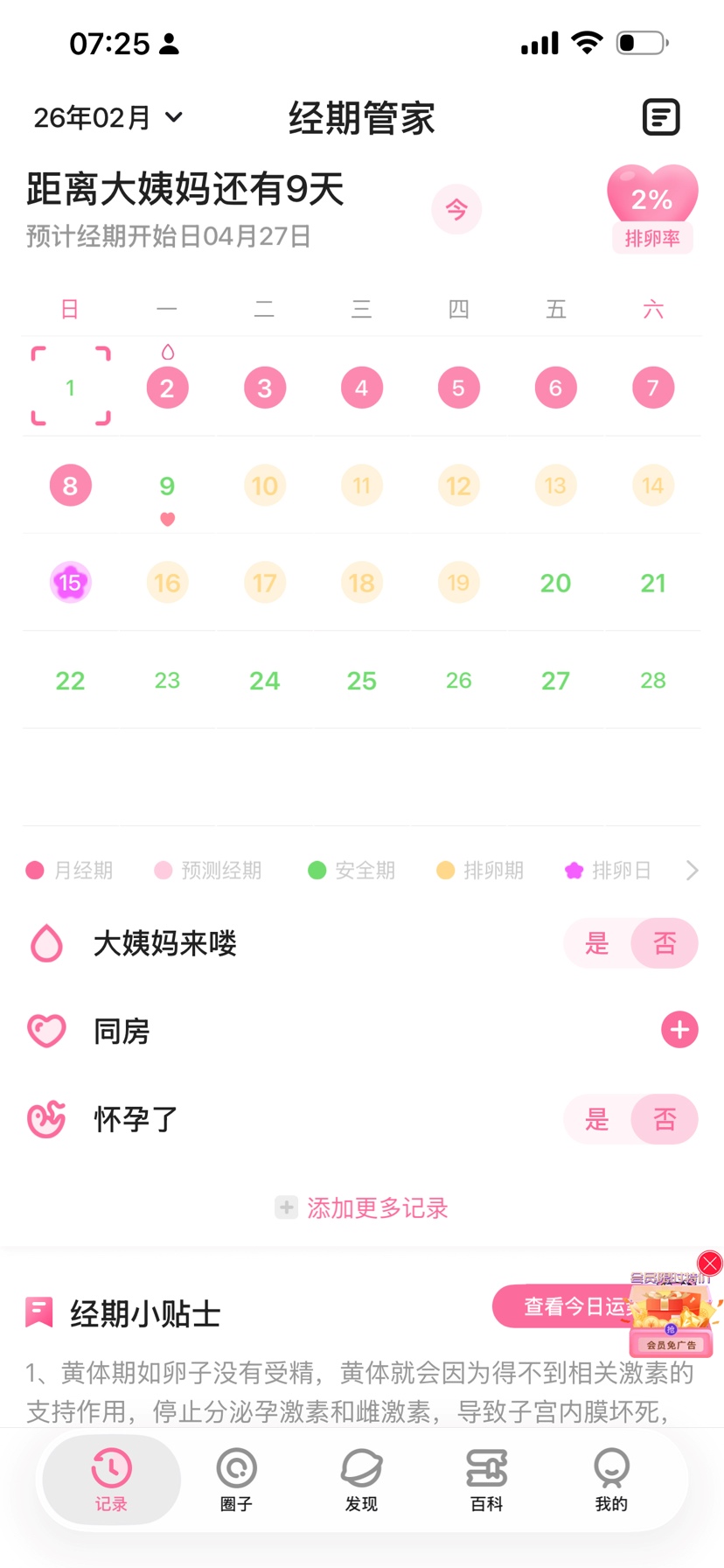Jump to today with 今 button
Viewport: 724px width, 1568px height.
pyautogui.click(x=456, y=210)
